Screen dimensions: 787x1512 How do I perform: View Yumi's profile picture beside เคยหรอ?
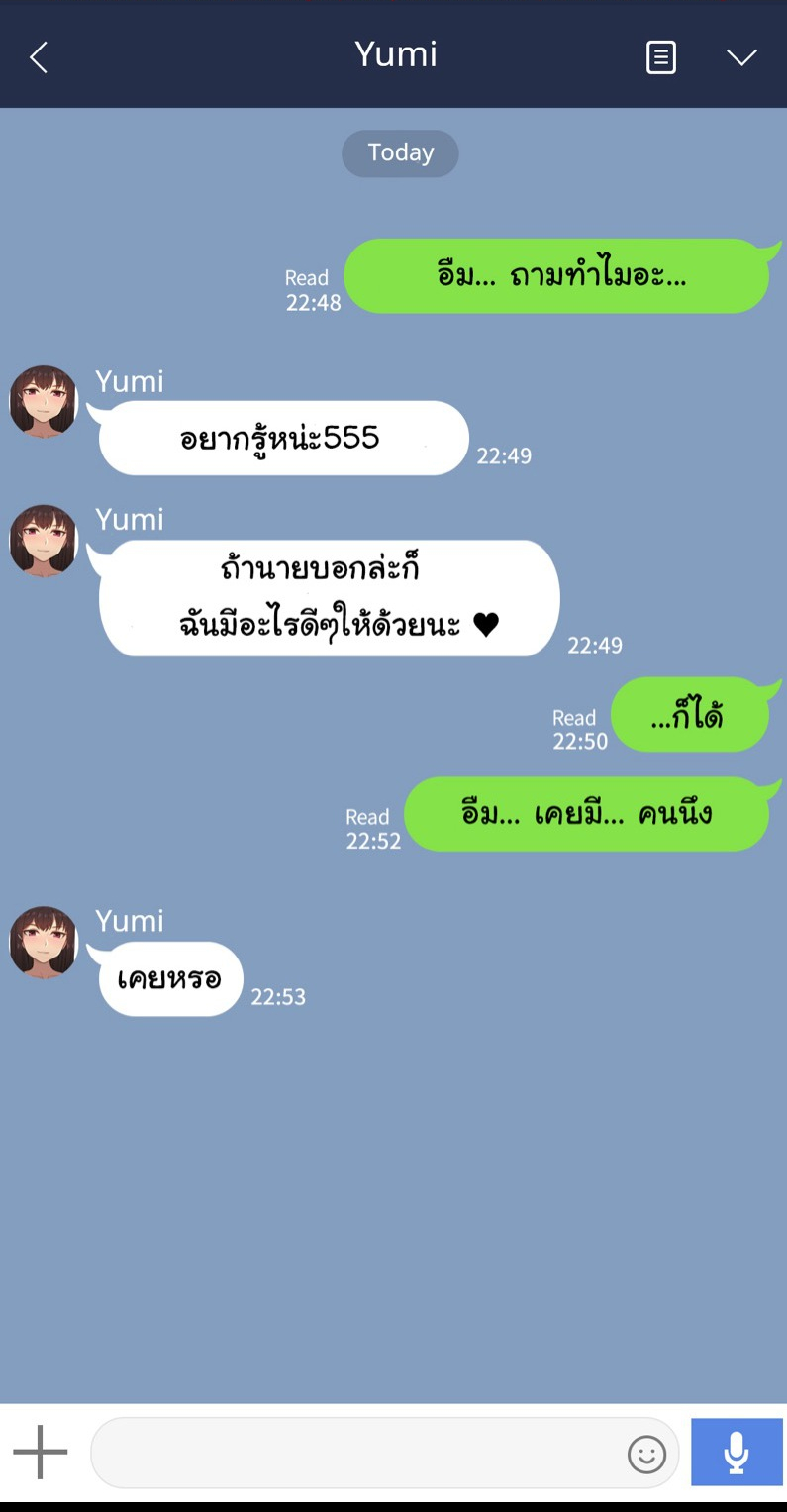click(44, 942)
